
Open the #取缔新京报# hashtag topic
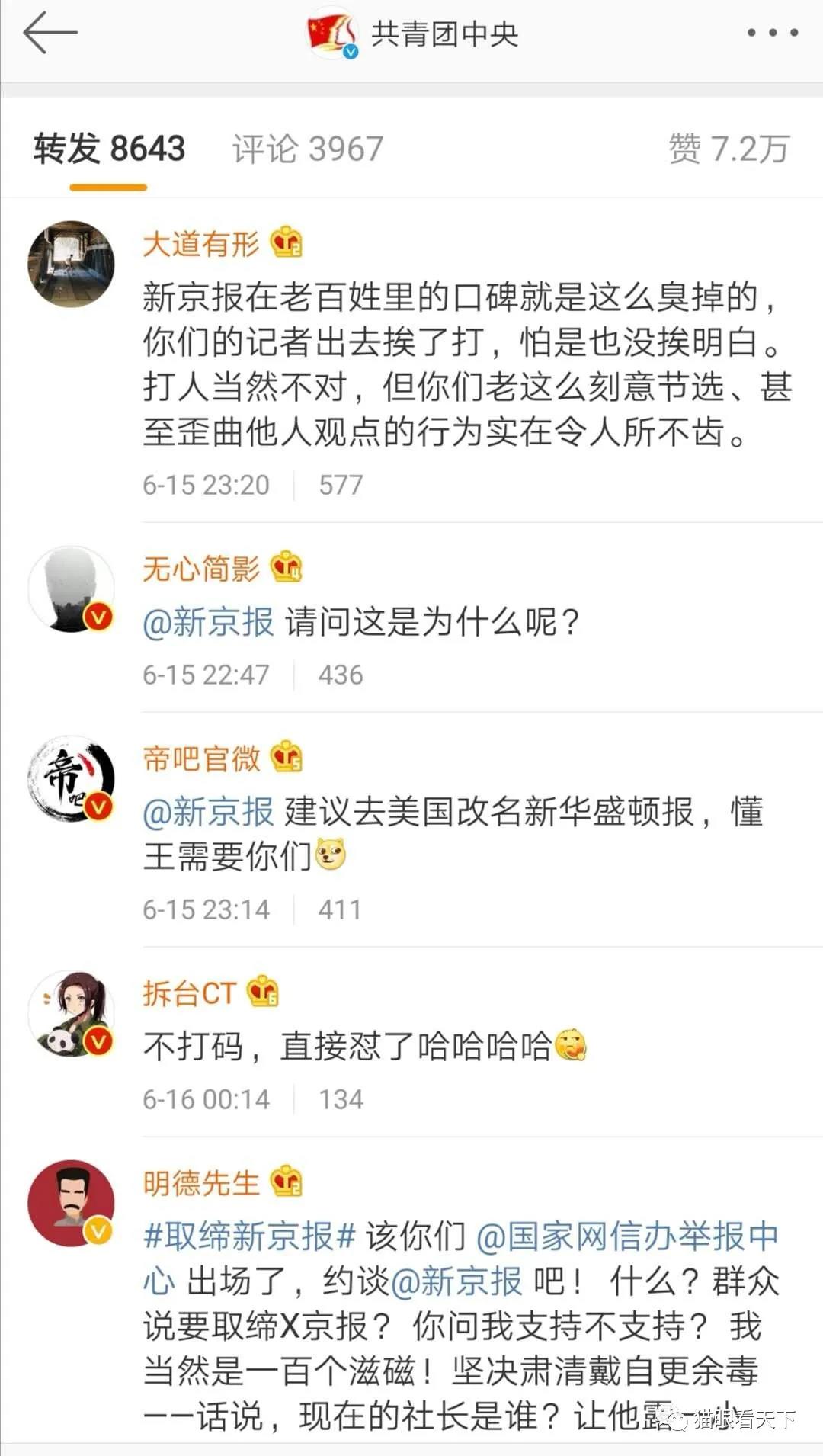(x=249, y=1236)
